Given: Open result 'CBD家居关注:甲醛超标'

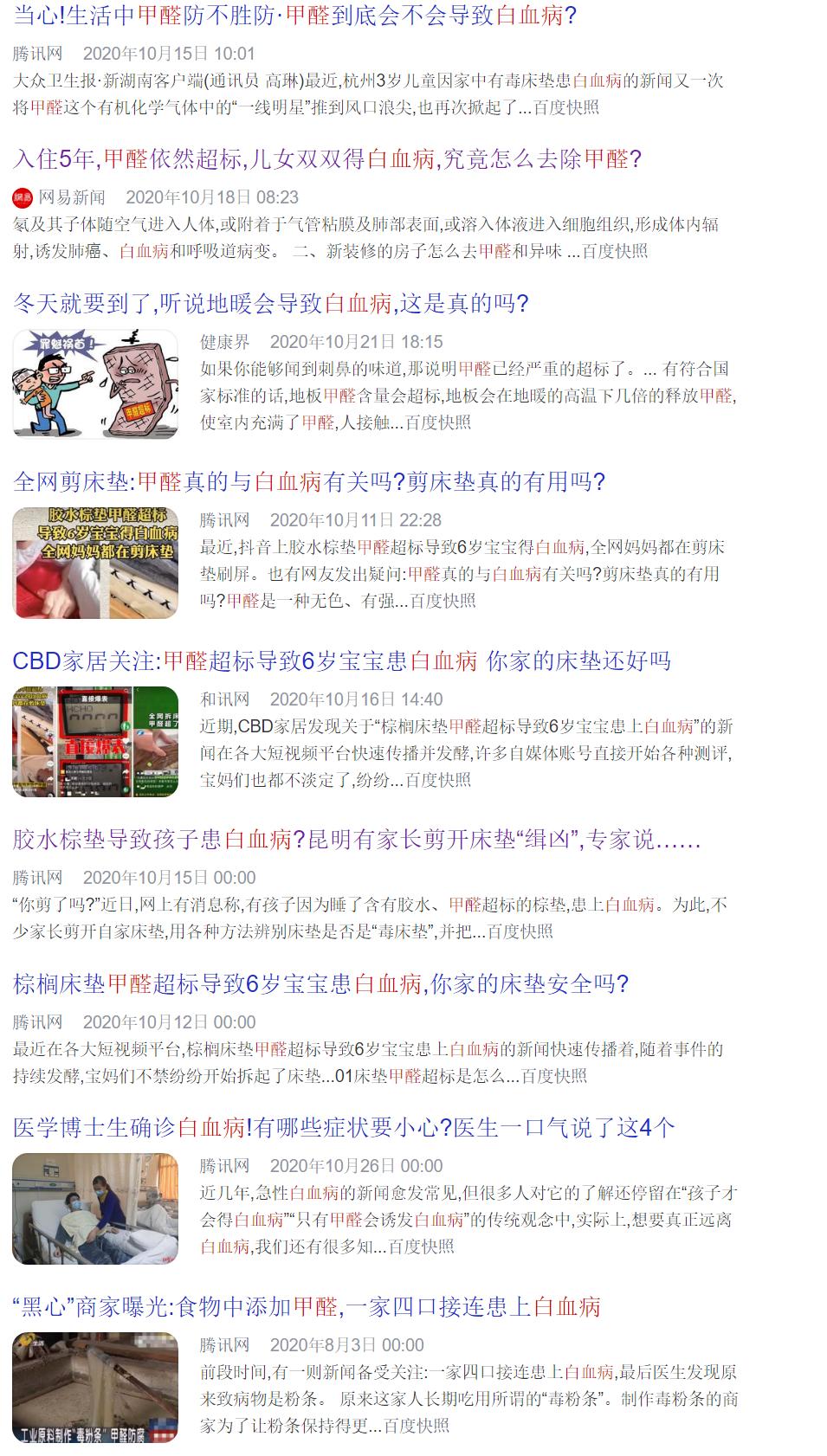Looking at the screenshot, I should (341, 661).
